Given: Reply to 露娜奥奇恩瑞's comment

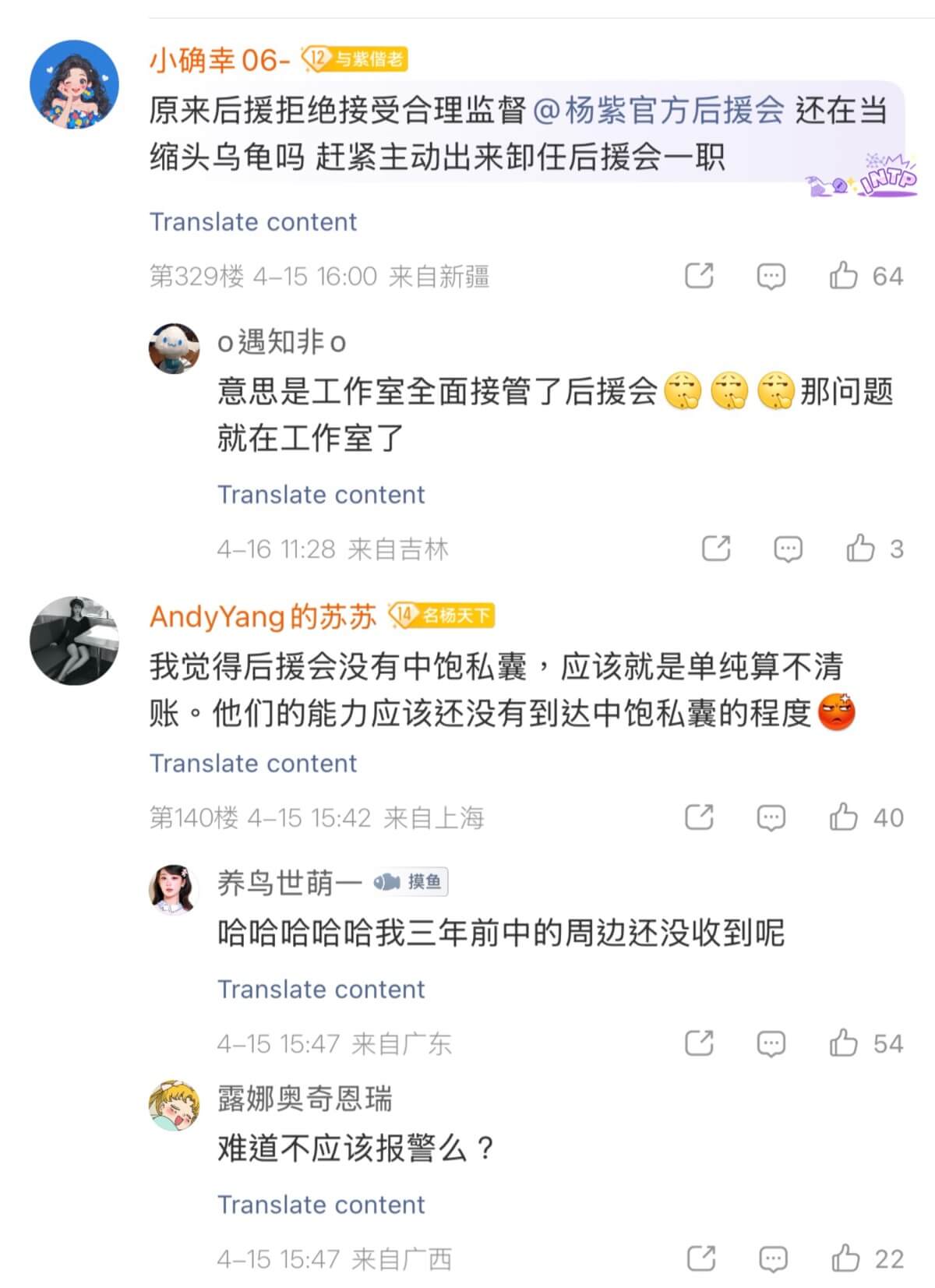Looking at the screenshot, I should (x=772, y=1258).
